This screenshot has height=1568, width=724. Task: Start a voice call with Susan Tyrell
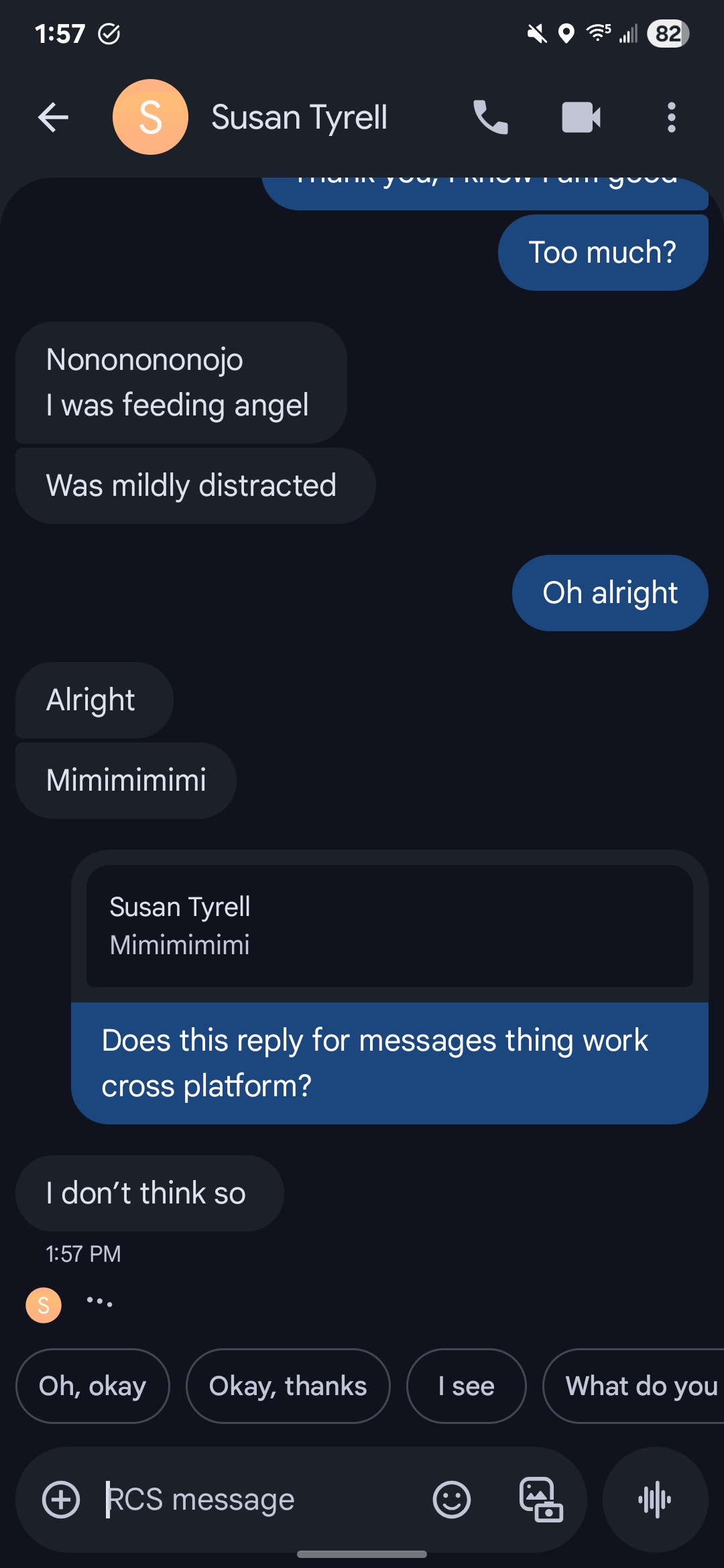pos(490,118)
